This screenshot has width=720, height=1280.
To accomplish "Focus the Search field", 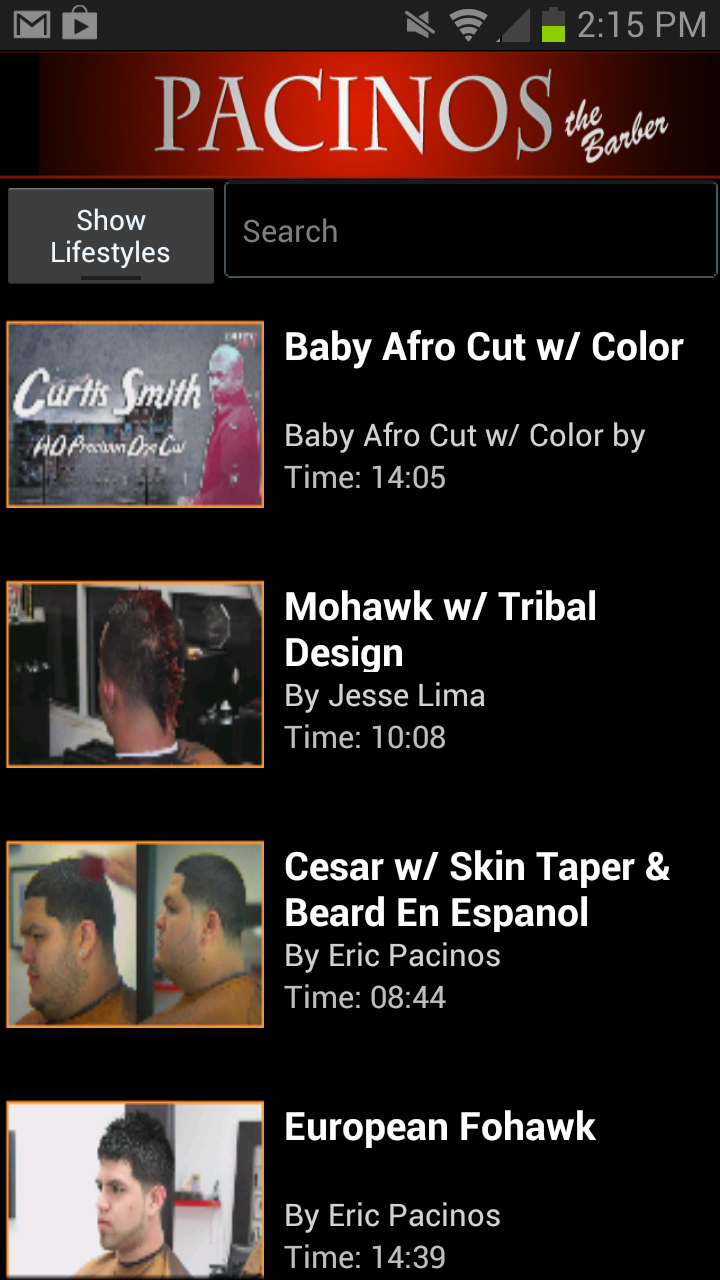I will [470, 231].
